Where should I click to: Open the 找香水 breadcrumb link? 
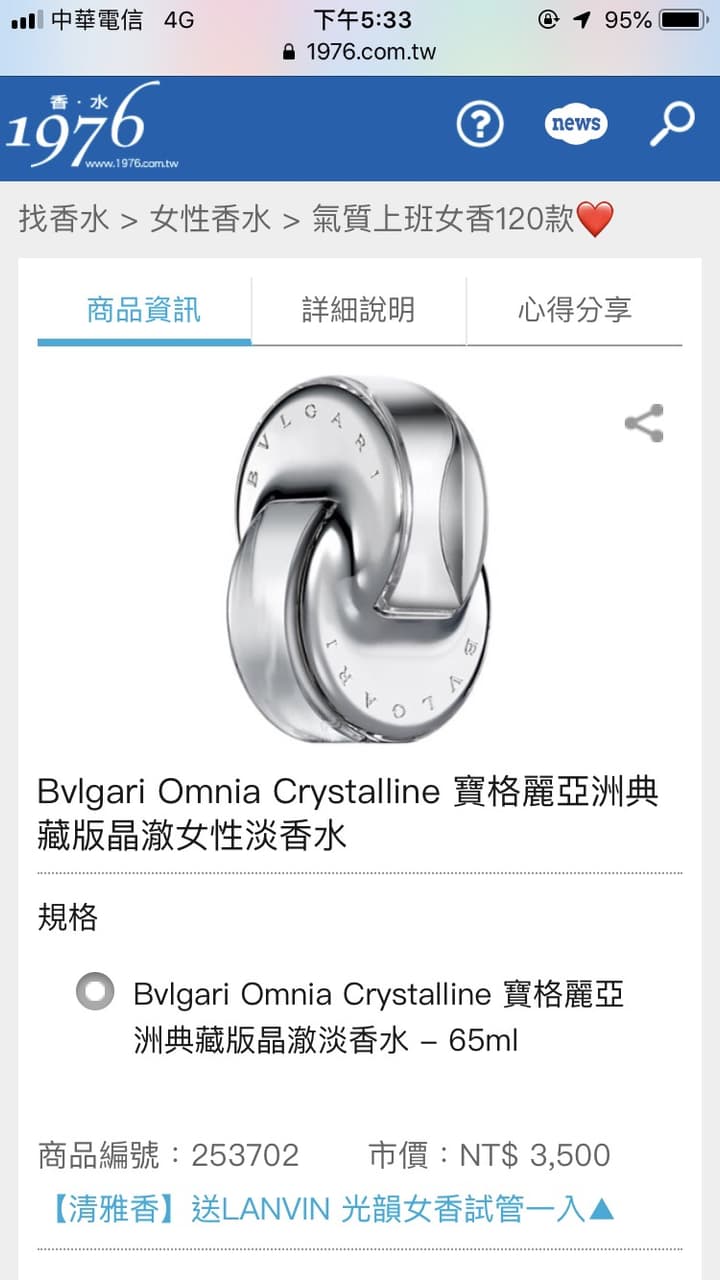[63, 219]
